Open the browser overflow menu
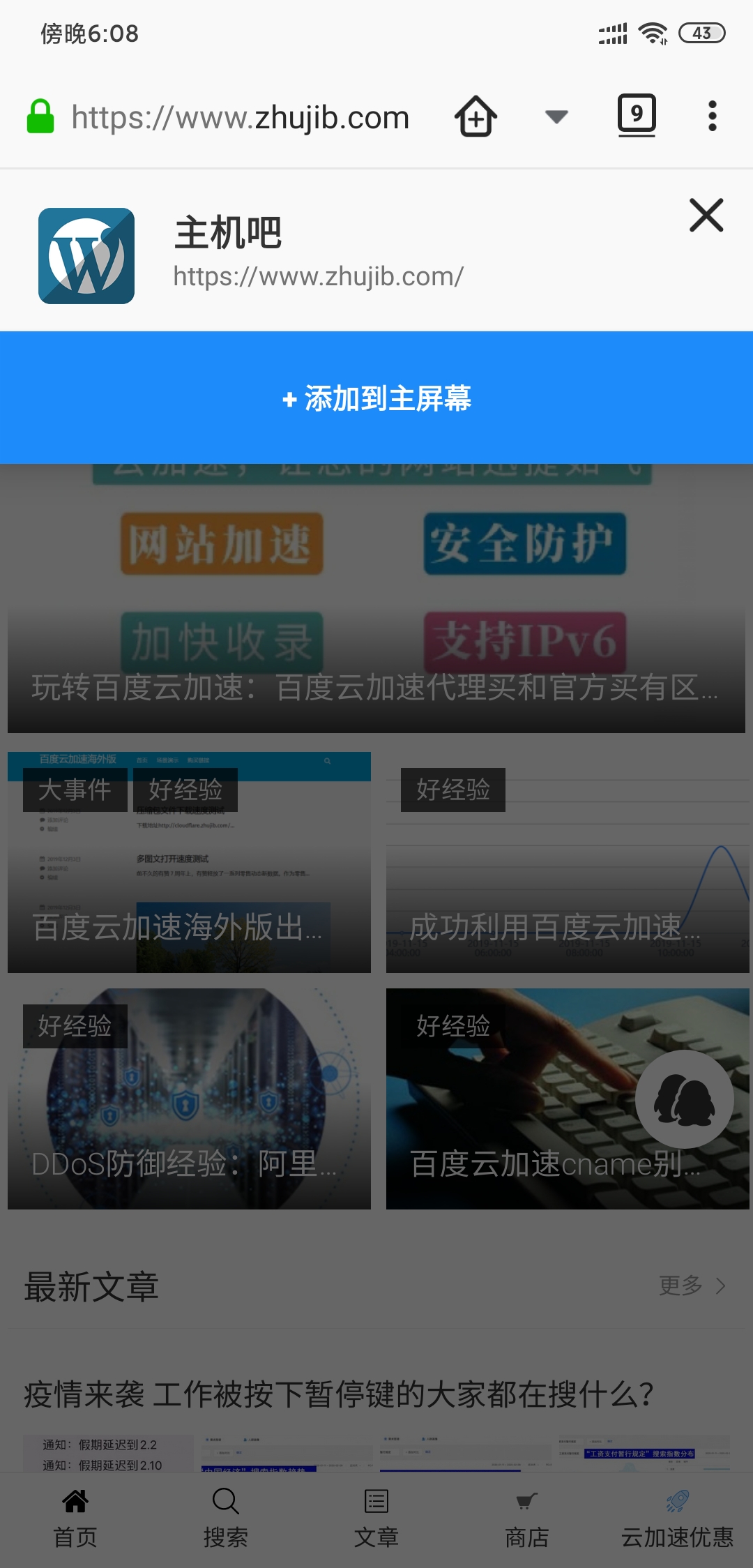Image resolution: width=753 pixels, height=1568 pixels. point(712,116)
